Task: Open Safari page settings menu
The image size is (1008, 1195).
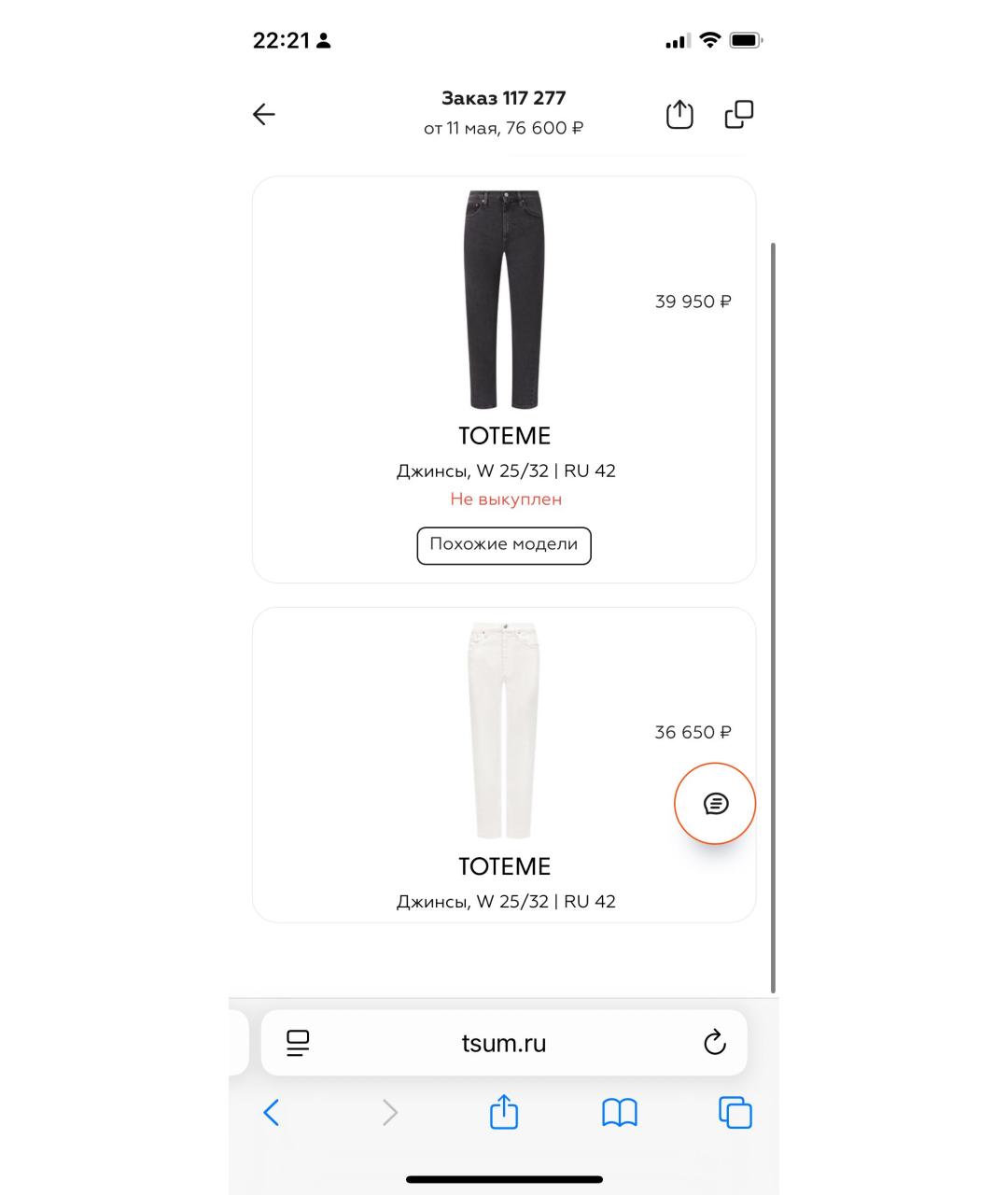Action: pos(298,1043)
